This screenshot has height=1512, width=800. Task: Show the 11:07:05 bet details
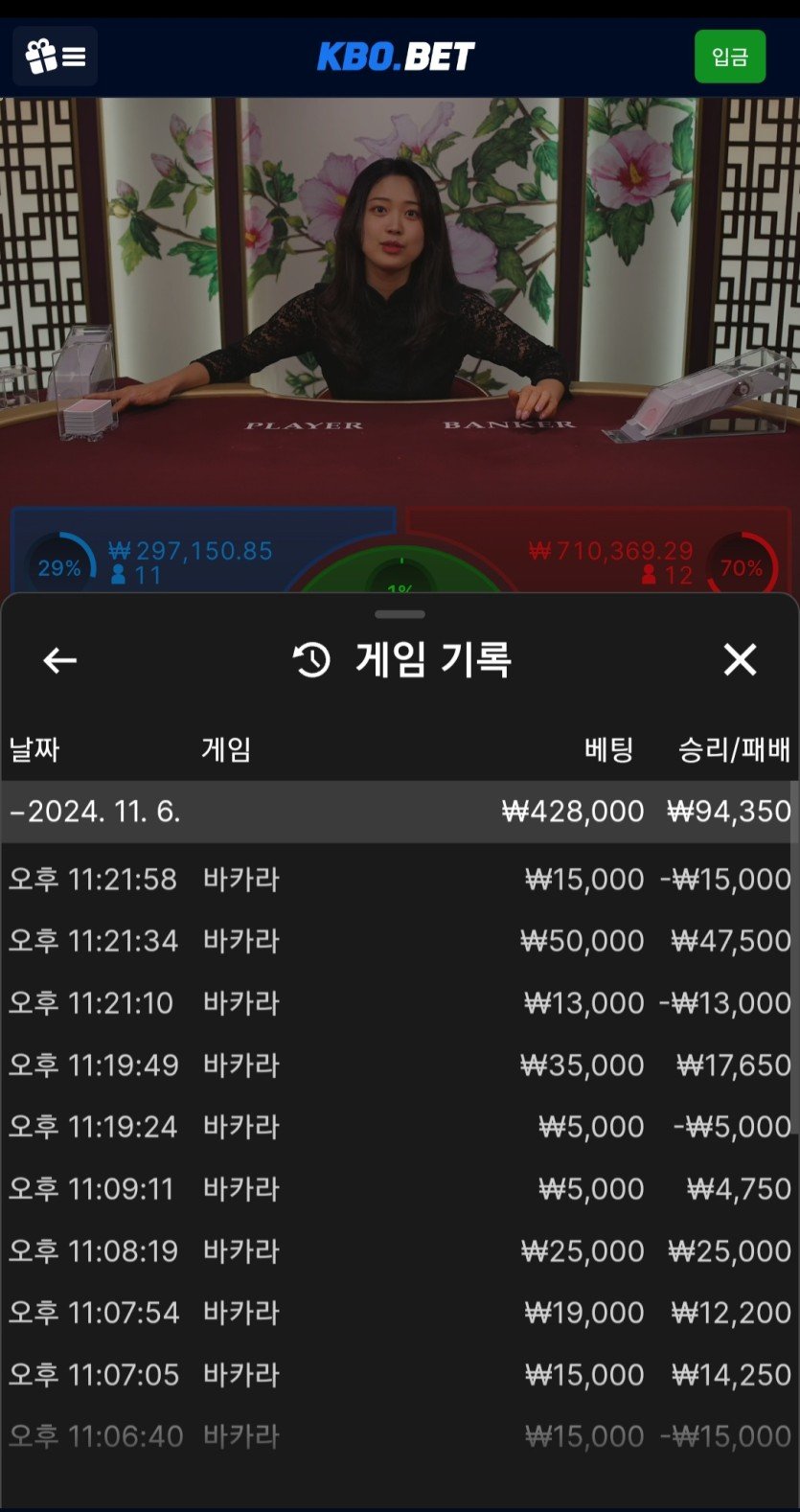click(400, 1375)
